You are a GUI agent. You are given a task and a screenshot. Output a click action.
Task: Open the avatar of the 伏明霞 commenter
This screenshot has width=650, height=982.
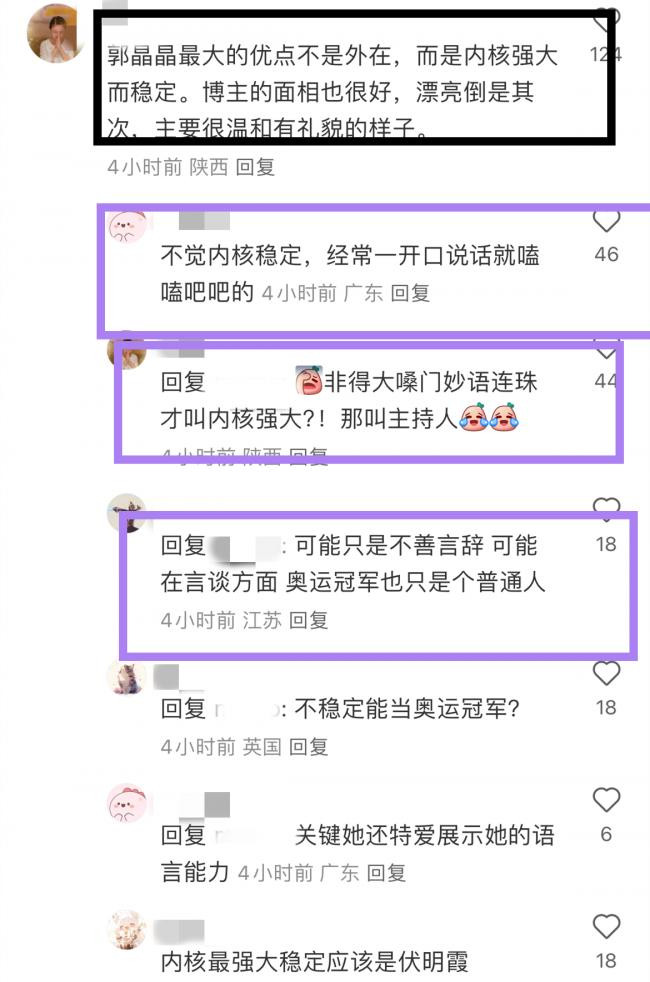127,929
